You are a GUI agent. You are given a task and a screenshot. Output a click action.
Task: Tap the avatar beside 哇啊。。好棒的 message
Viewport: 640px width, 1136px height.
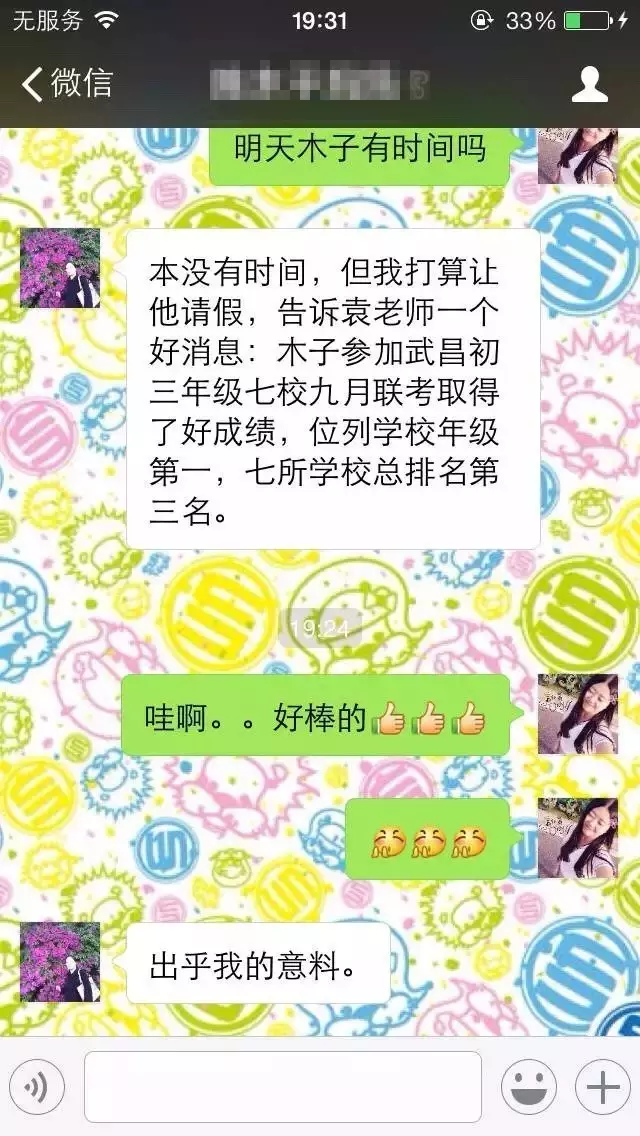(x=577, y=714)
